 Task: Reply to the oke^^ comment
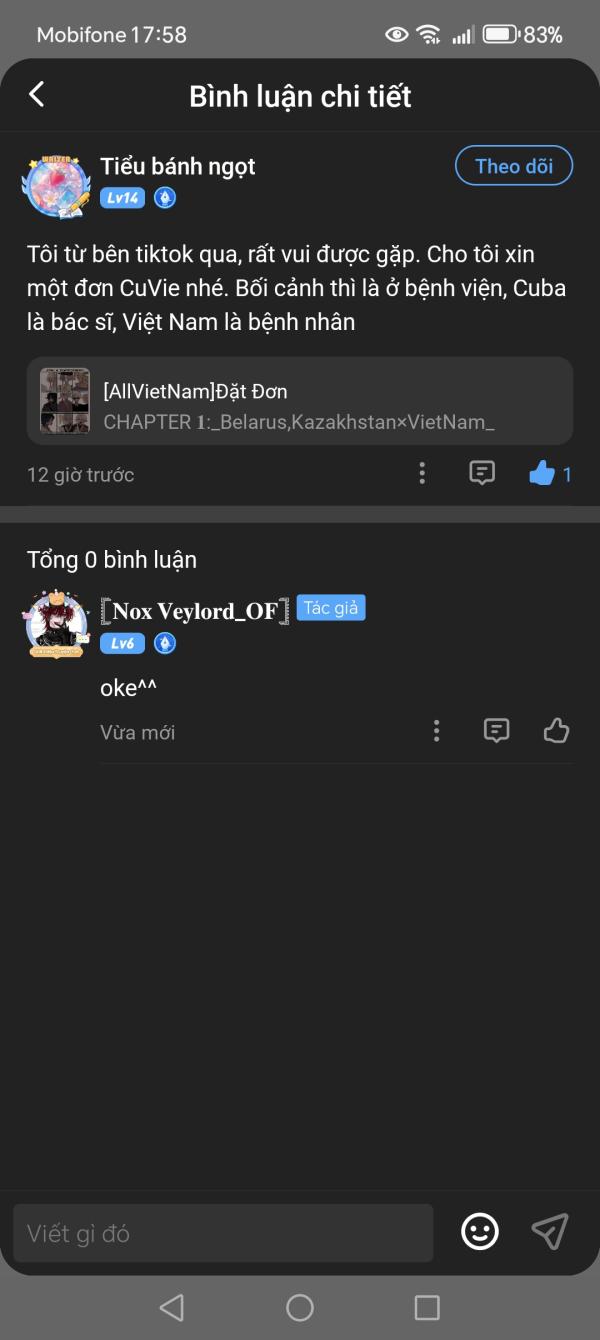[x=496, y=731]
